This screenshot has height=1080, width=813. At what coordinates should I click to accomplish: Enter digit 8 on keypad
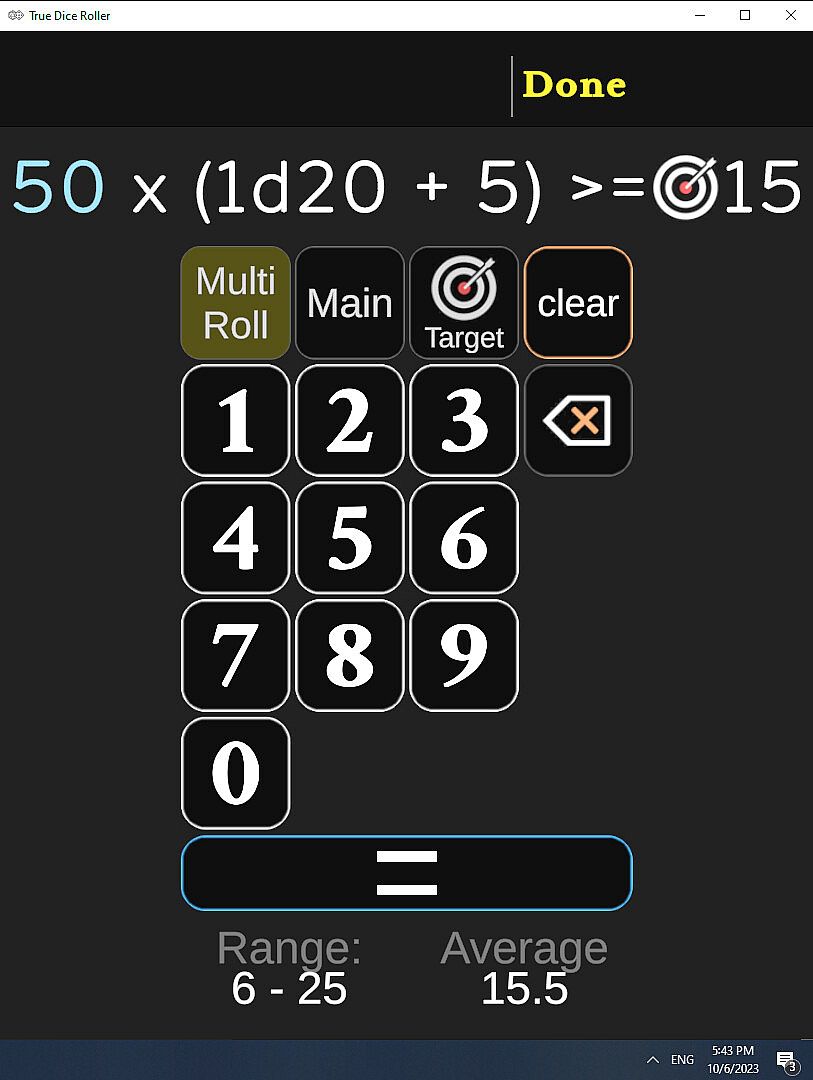[350, 655]
